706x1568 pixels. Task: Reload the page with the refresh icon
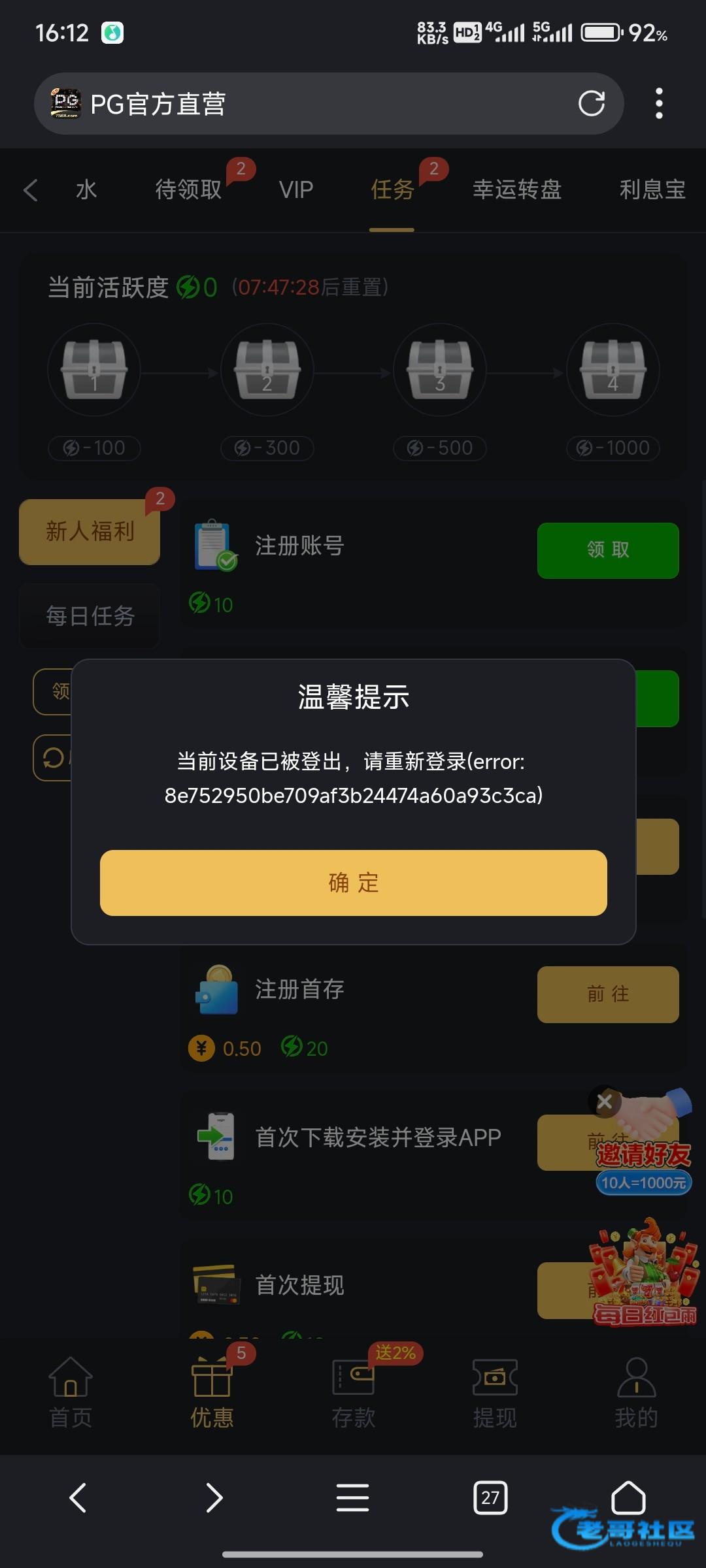click(592, 103)
